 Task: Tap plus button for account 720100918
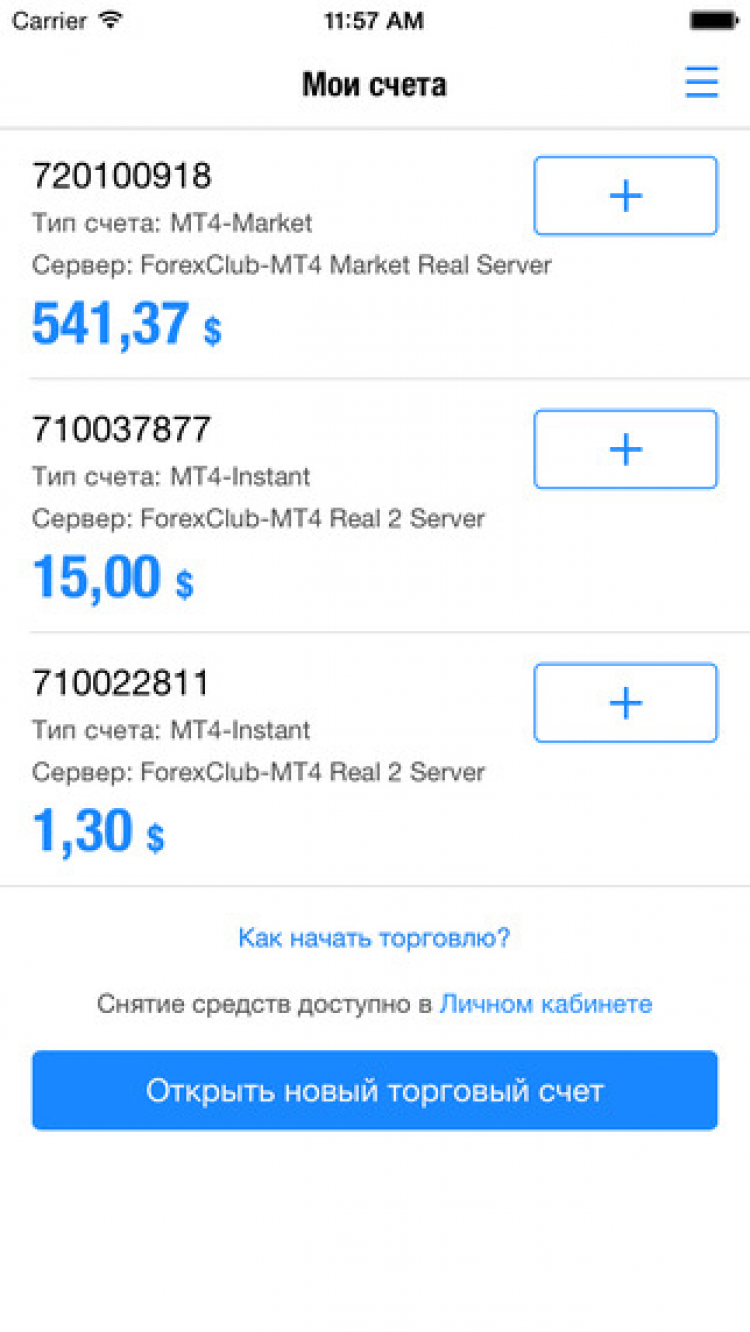(625, 196)
